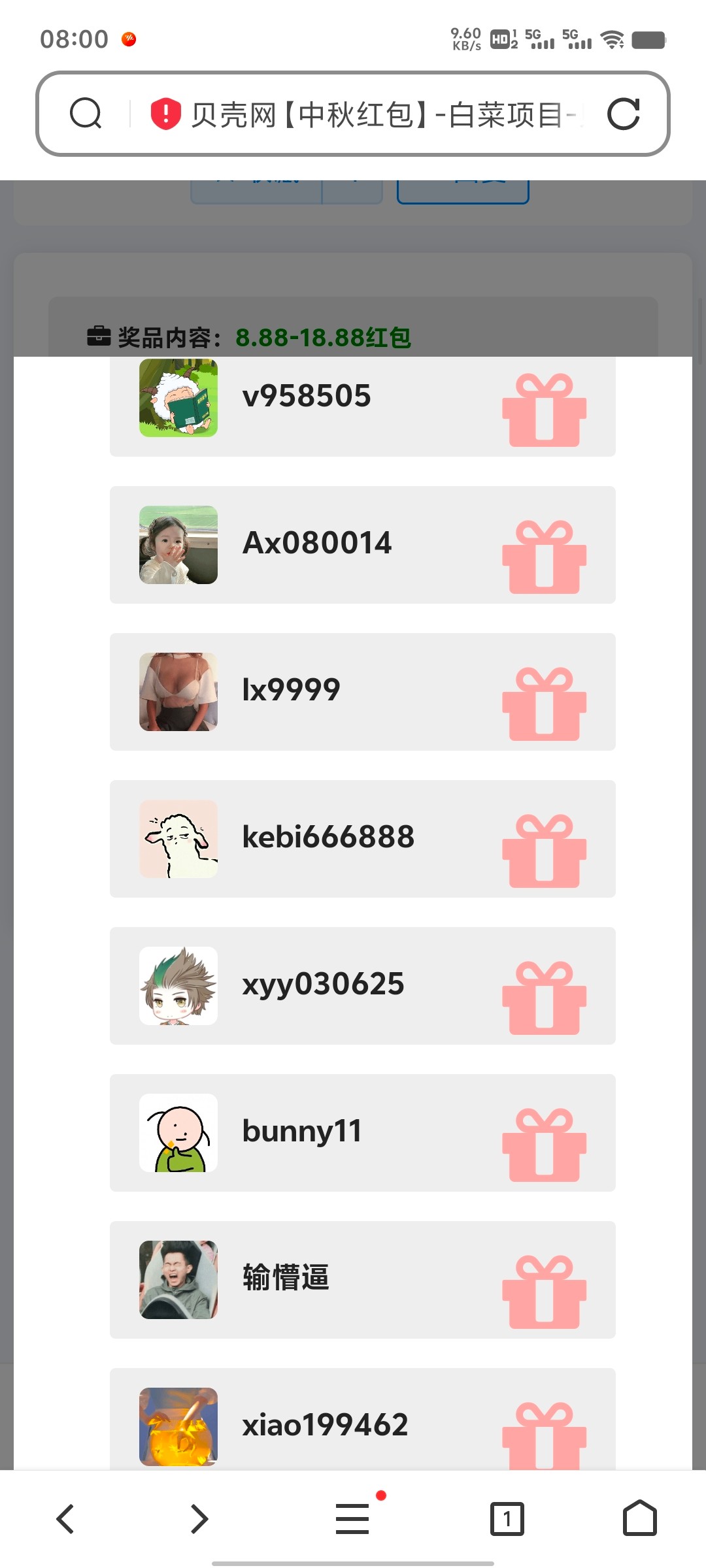Image resolution: width=706 pixels, height=1568 pixels.
Task: Open the browser menu
Action: 353,1518
